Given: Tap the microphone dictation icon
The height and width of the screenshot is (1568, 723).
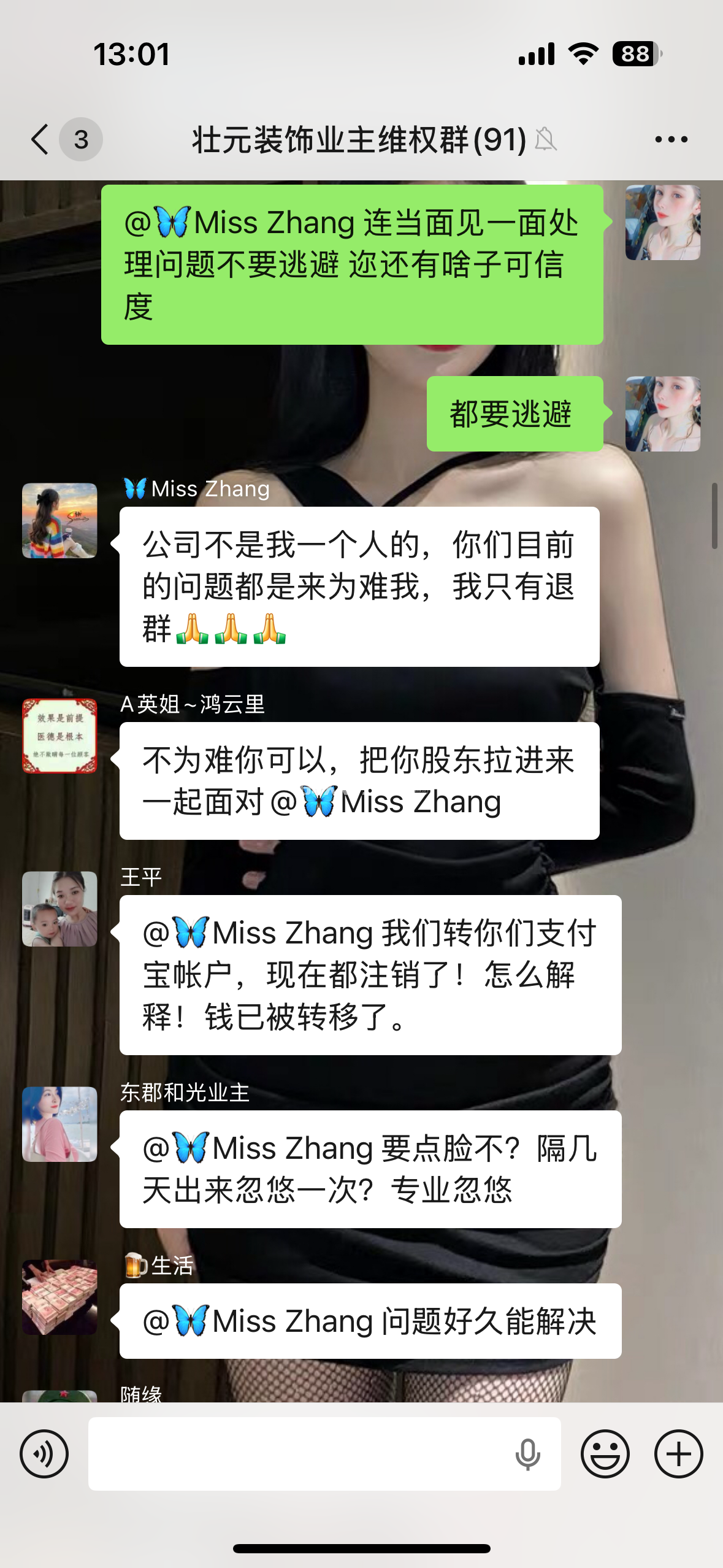Looking at the screenshot, I should 527,1455.
